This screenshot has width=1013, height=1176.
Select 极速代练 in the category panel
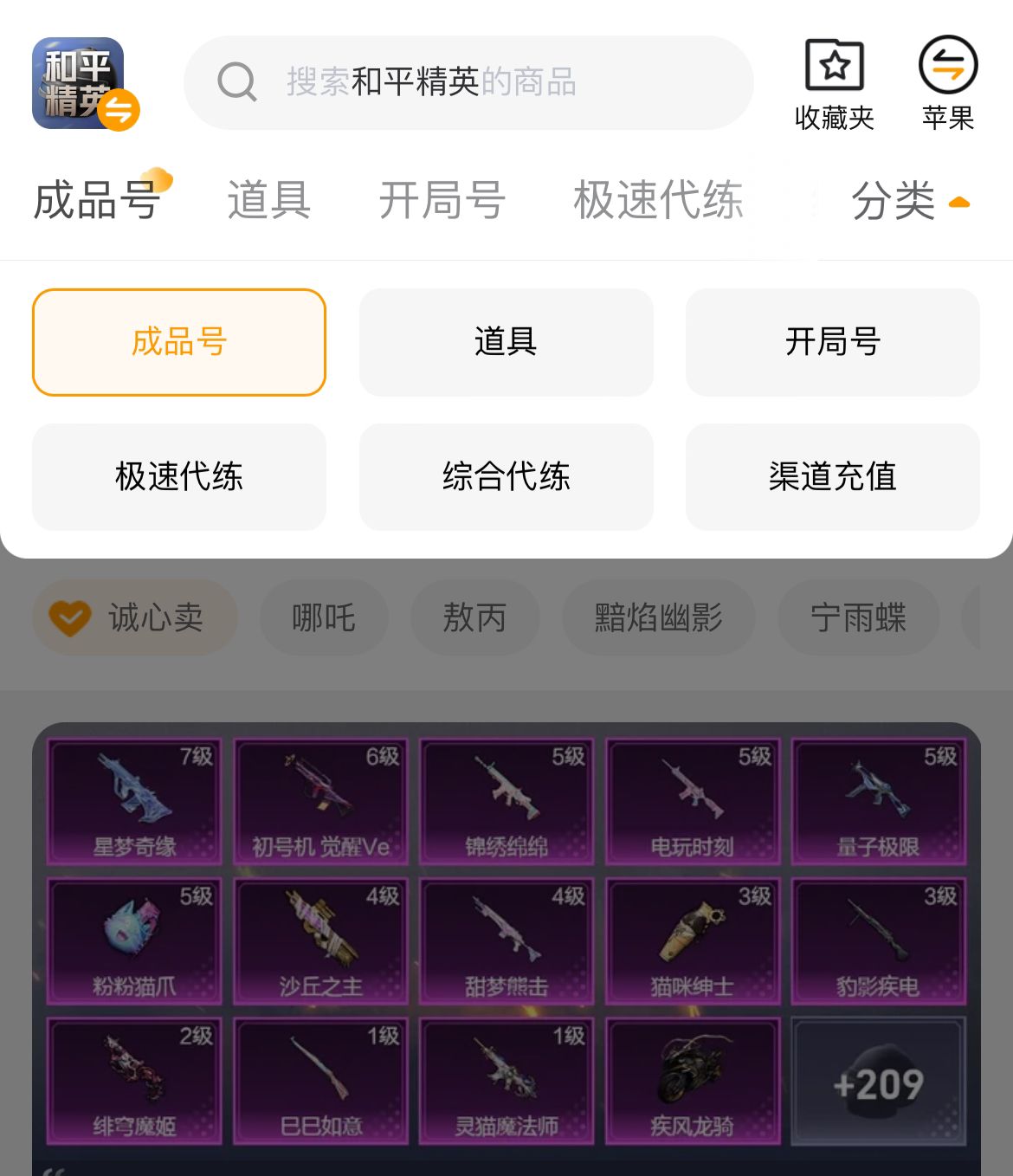pyautogui.click(x=179, y=476)
